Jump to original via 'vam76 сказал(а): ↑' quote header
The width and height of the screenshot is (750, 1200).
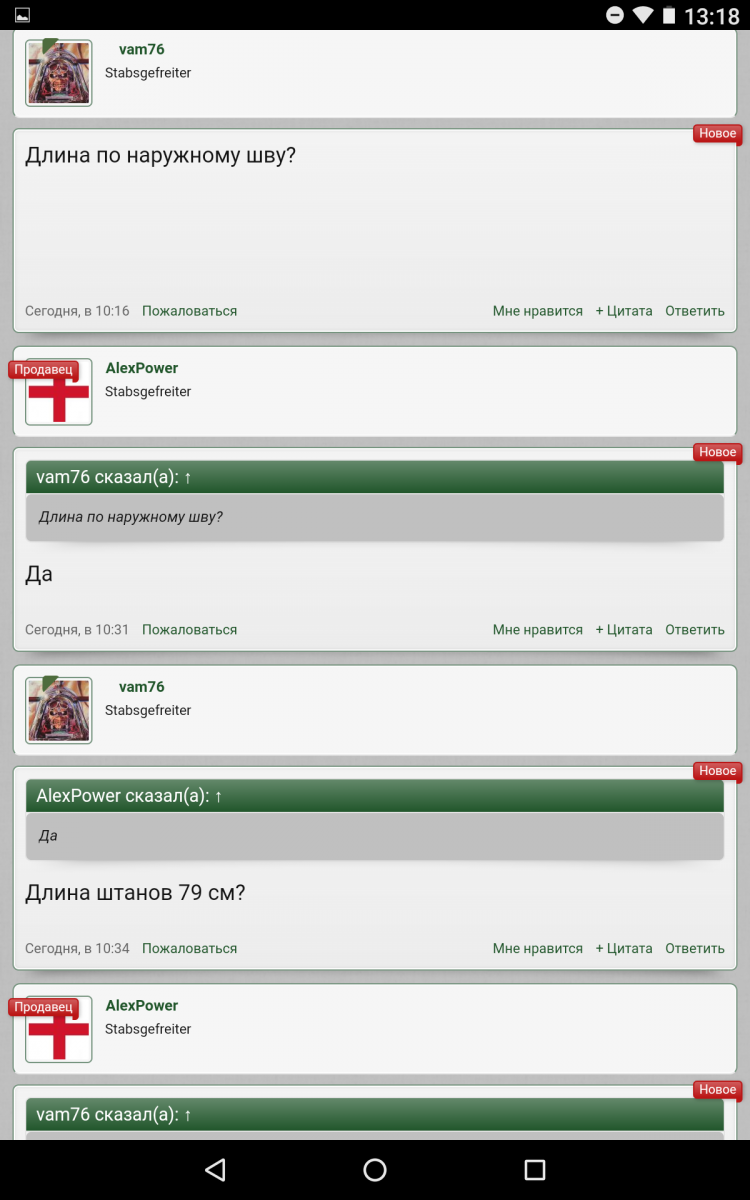pos(114,477)
